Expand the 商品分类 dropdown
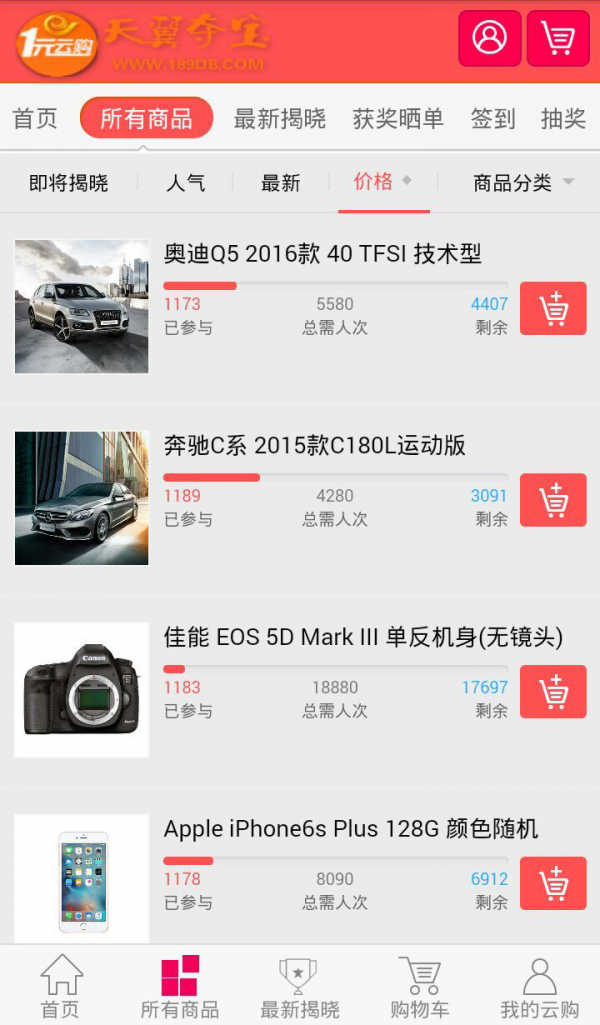600x1025 pixels. tap(522, 183)
